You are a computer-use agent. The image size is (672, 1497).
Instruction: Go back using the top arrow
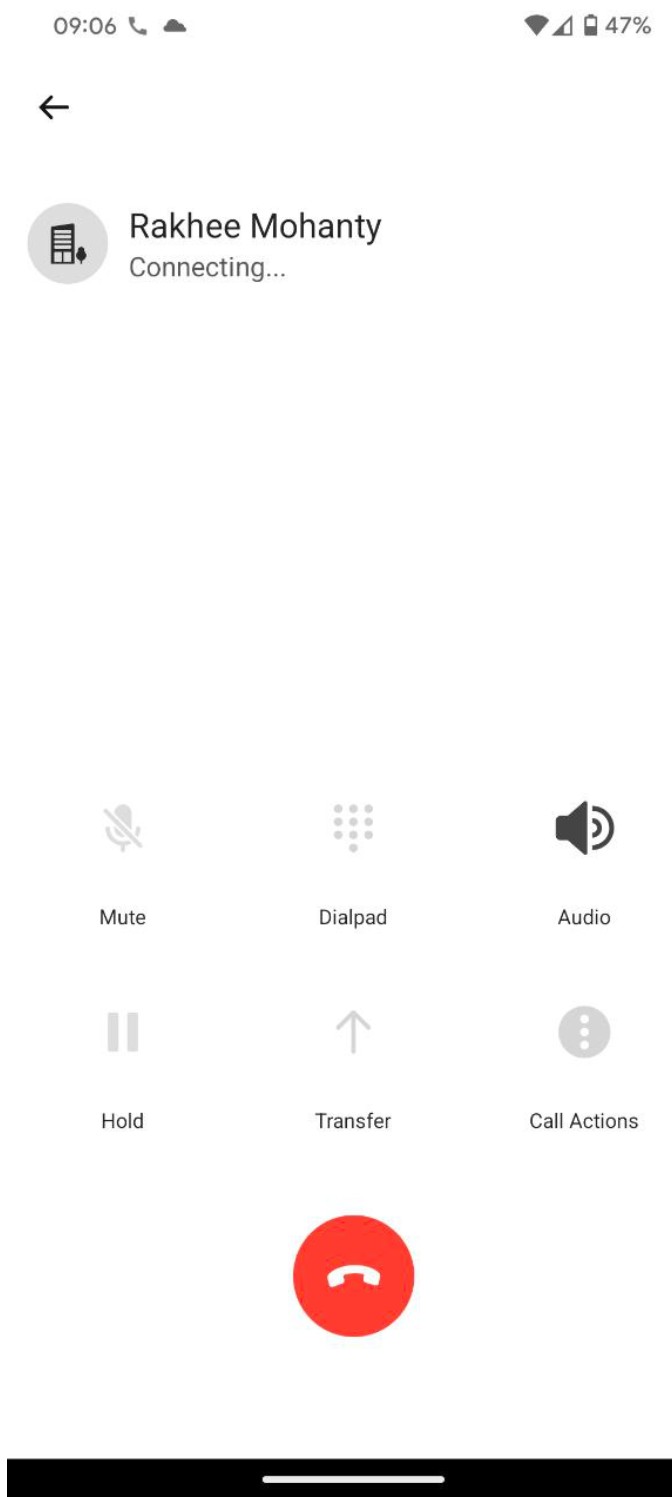click(54, 107)
